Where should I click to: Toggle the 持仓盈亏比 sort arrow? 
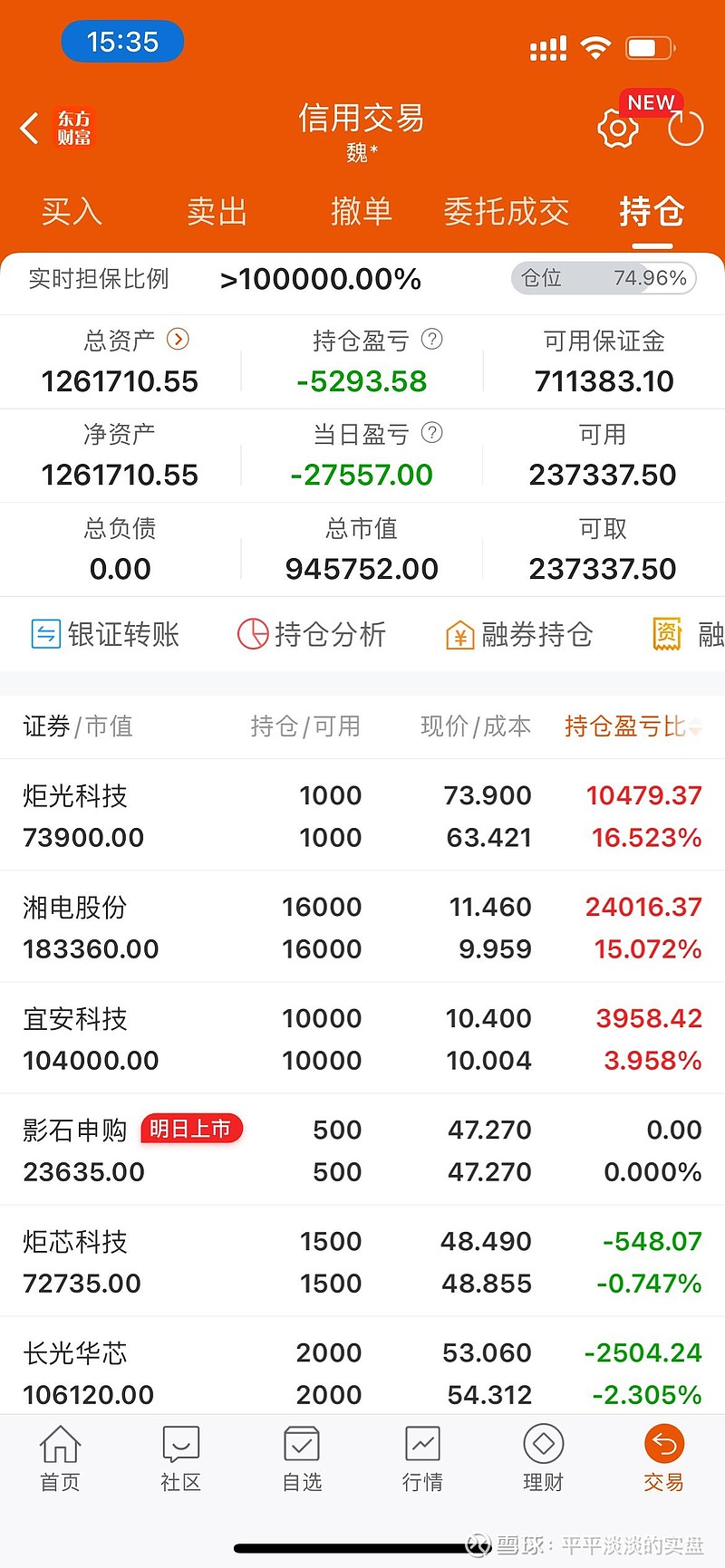click(x=693, y=726)
